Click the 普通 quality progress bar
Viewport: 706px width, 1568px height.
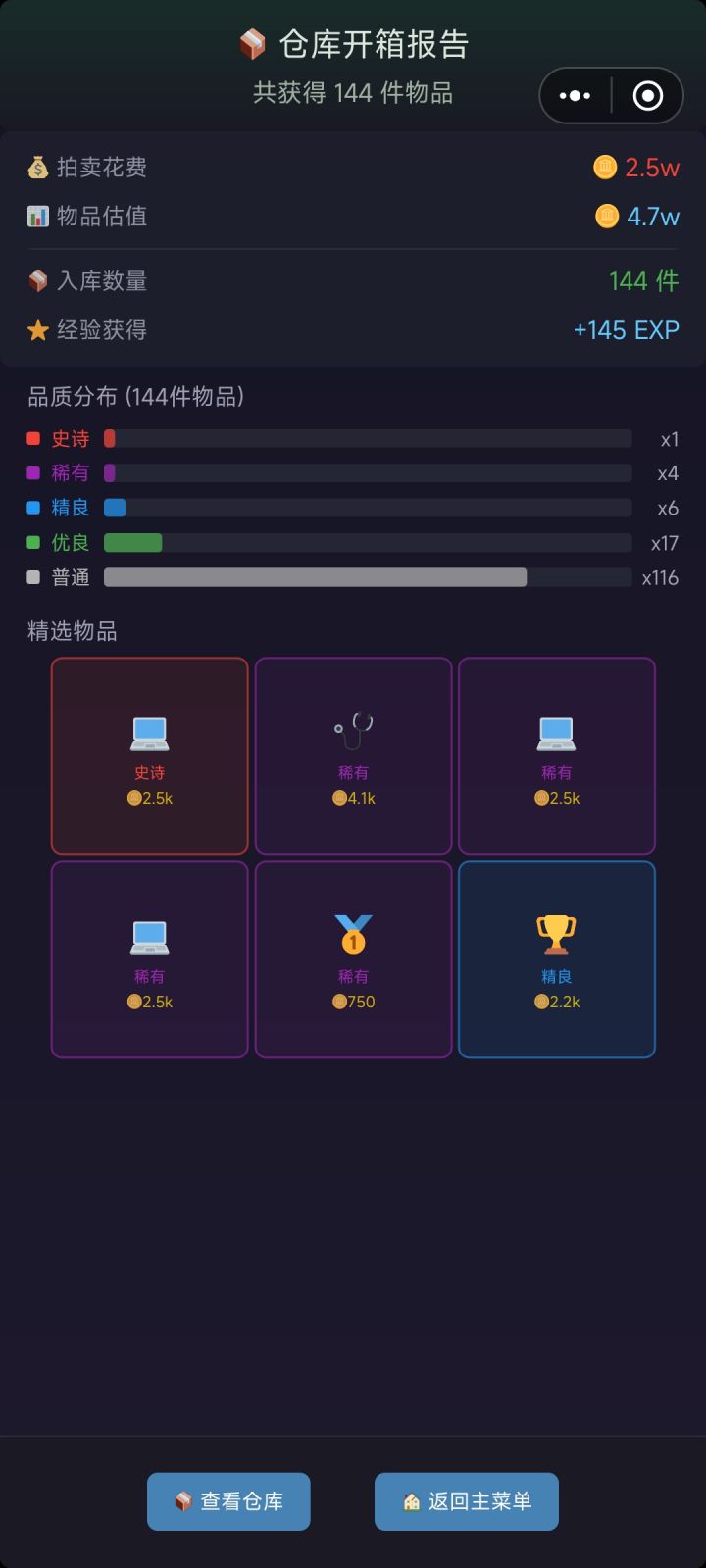[x=368, y=577]
